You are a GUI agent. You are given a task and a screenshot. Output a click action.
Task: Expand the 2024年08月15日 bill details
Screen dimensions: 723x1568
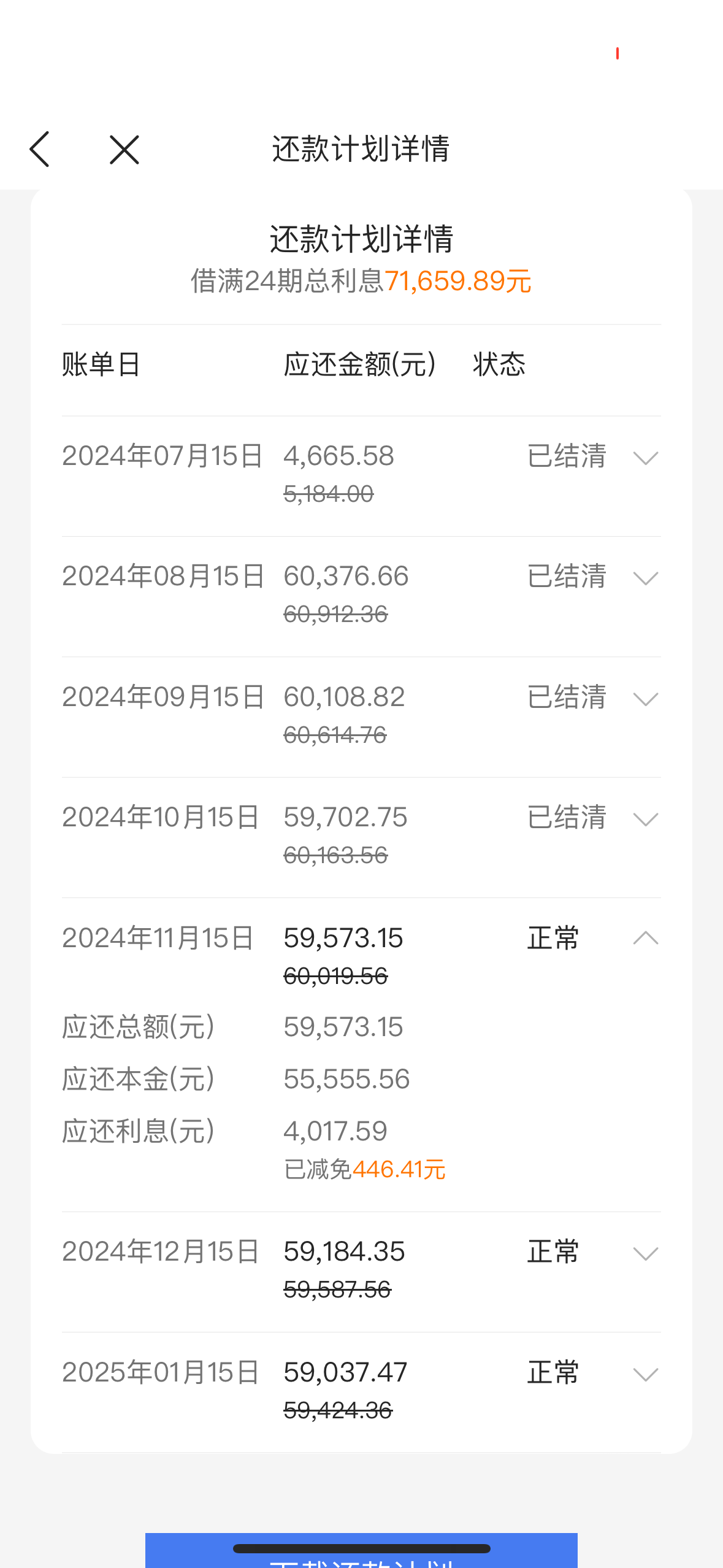pyautogui.click(x=645, y=578)
